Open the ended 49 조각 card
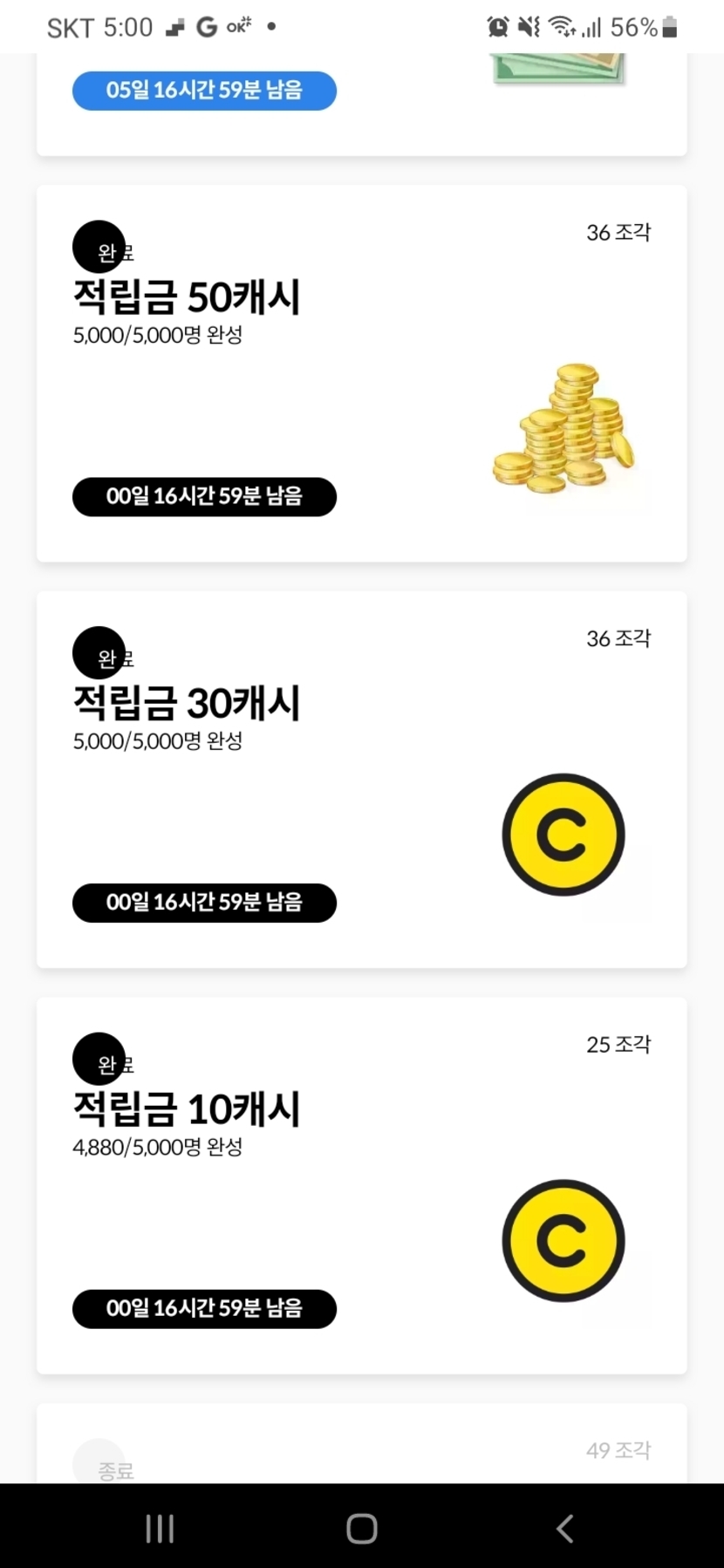724x1568 pixels. [x=361, y=1446]
